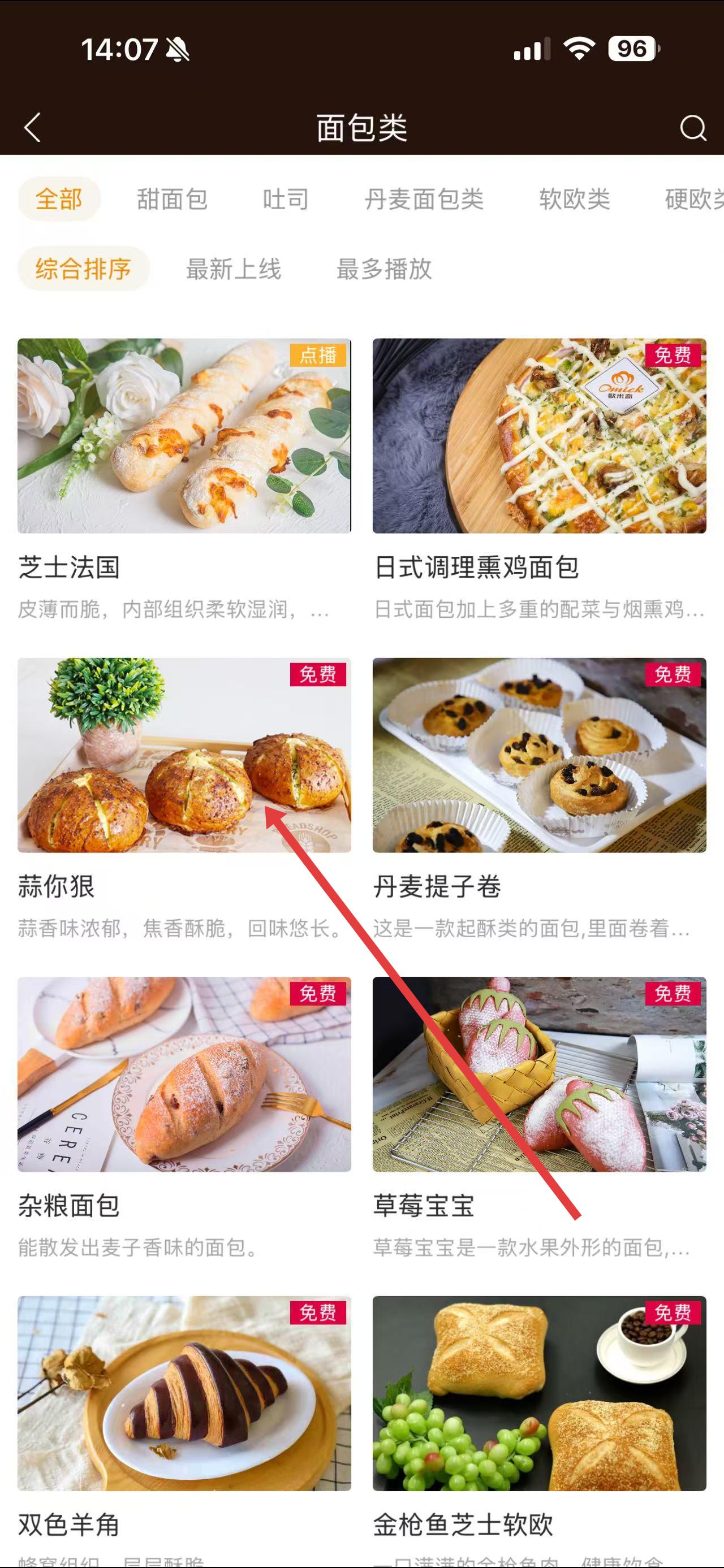Switch to the 软欧类 tab
Screen dimensions: 724x1568
tap(574, 199)
